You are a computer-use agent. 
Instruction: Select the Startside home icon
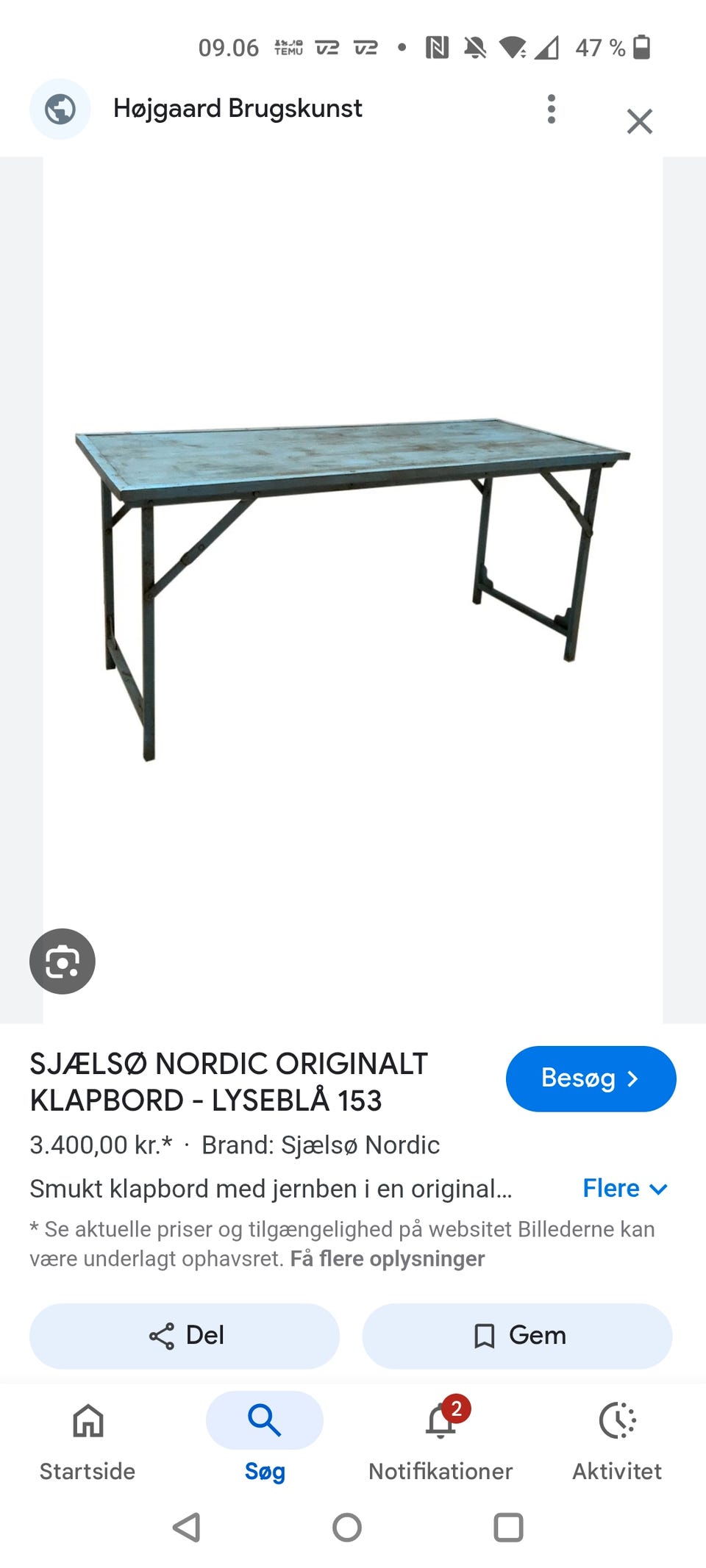[x=87, y=1420]
